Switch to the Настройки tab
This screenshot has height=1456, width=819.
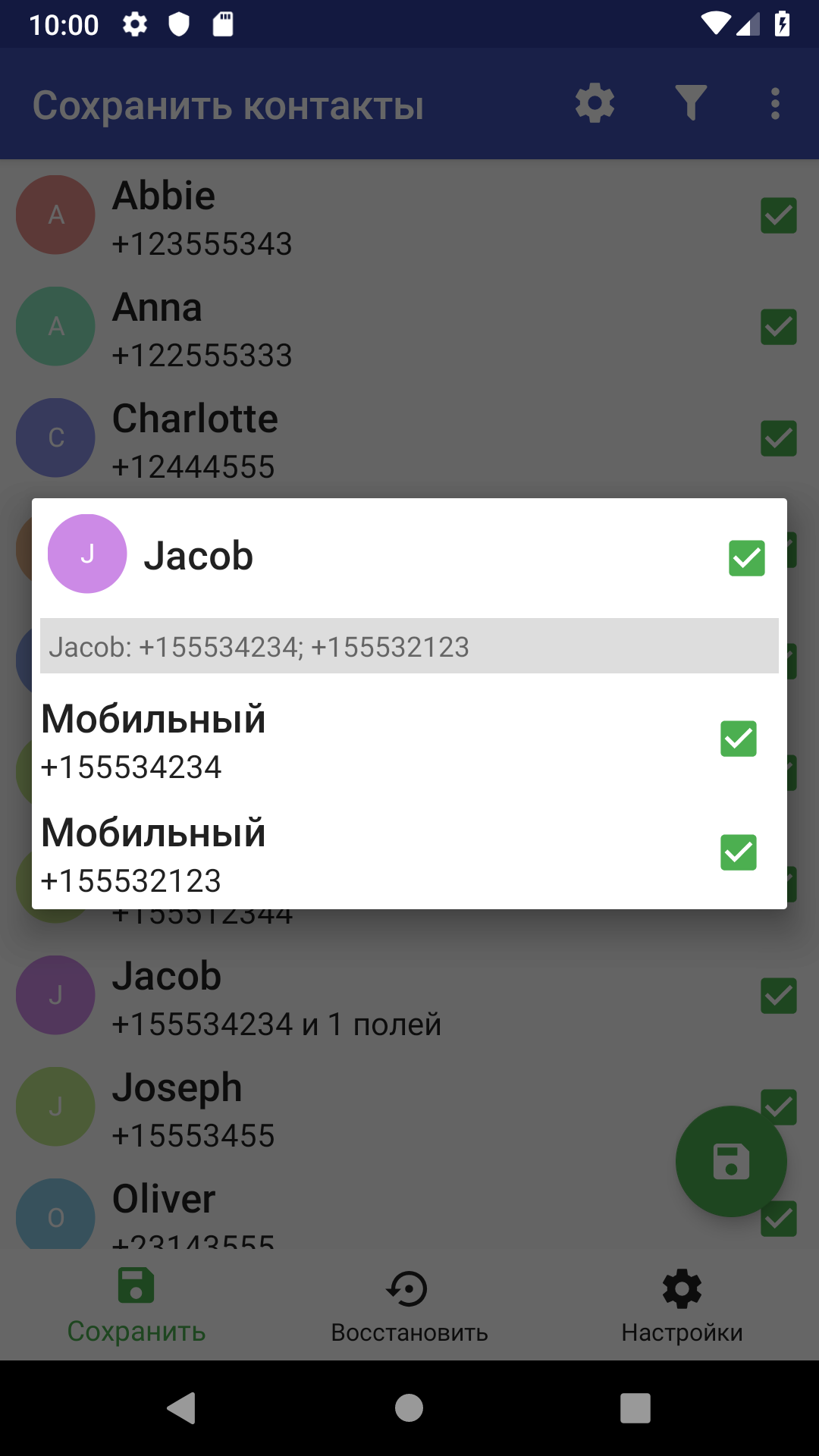pos(682,1306)
